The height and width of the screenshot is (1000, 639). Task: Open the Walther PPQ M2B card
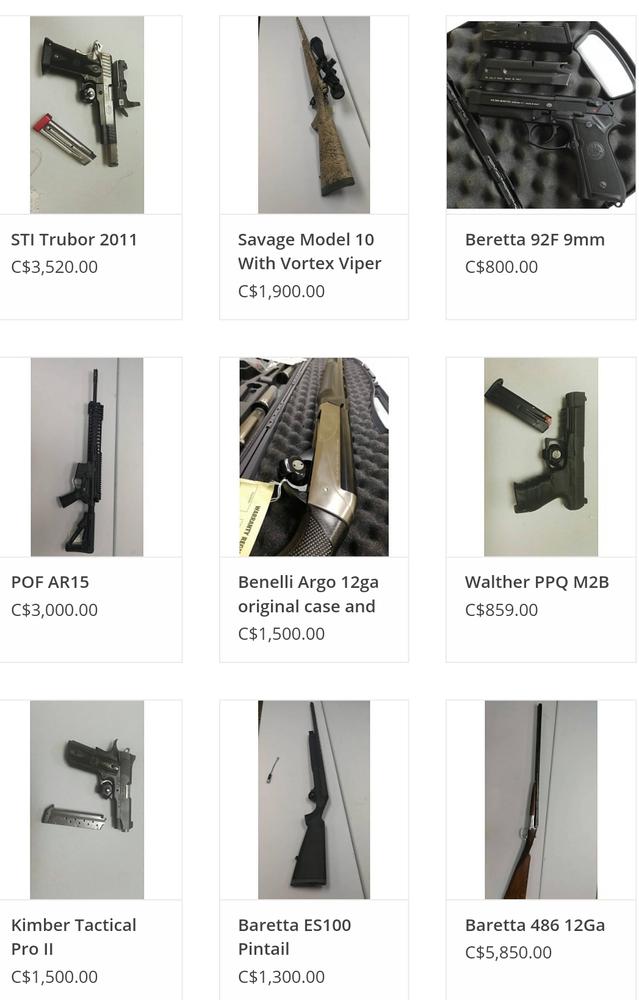point(536,582)
